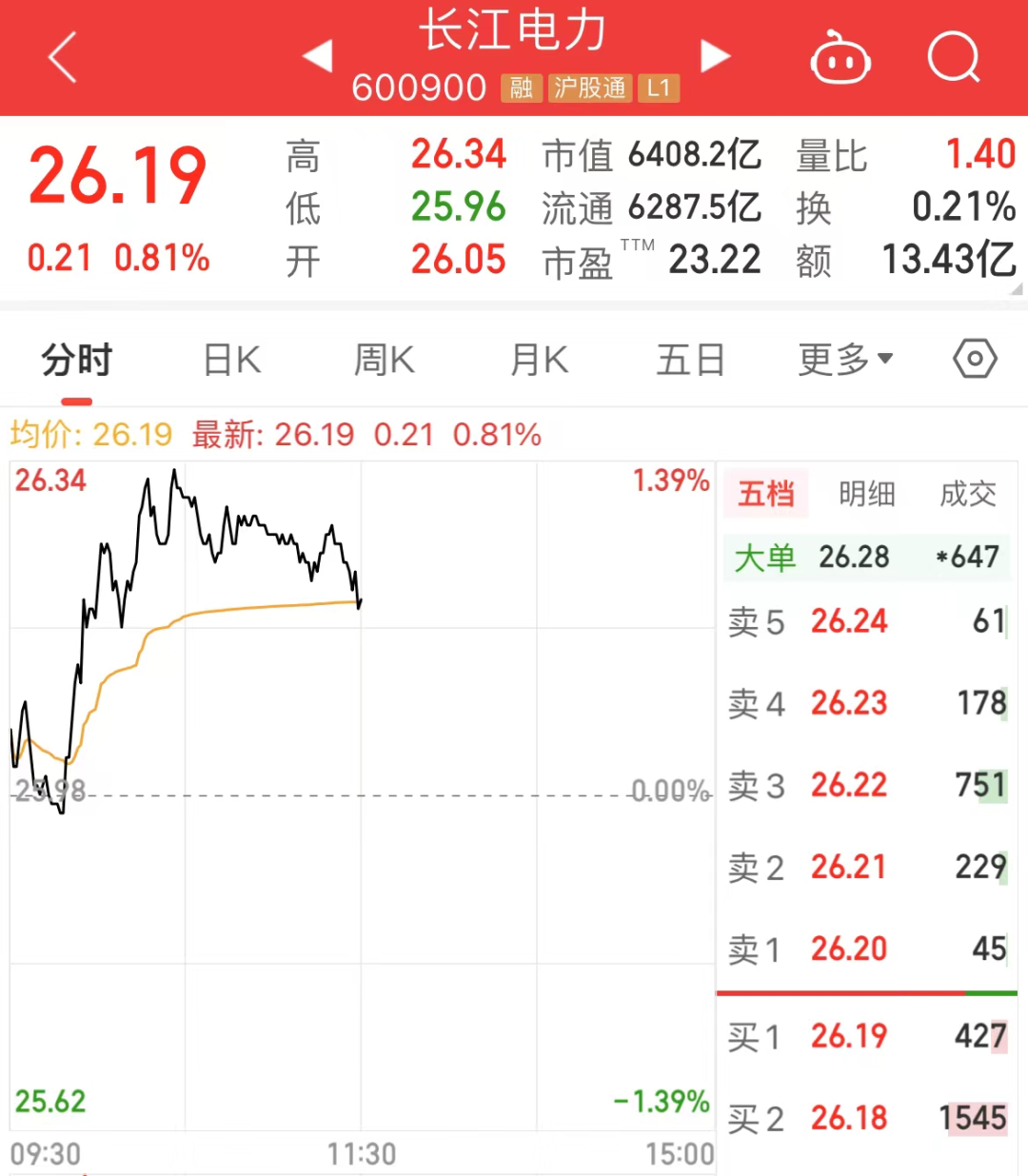1028x1176 pixels.
Task: Switch to the 月K chart tab
Action: pos(539,361)
